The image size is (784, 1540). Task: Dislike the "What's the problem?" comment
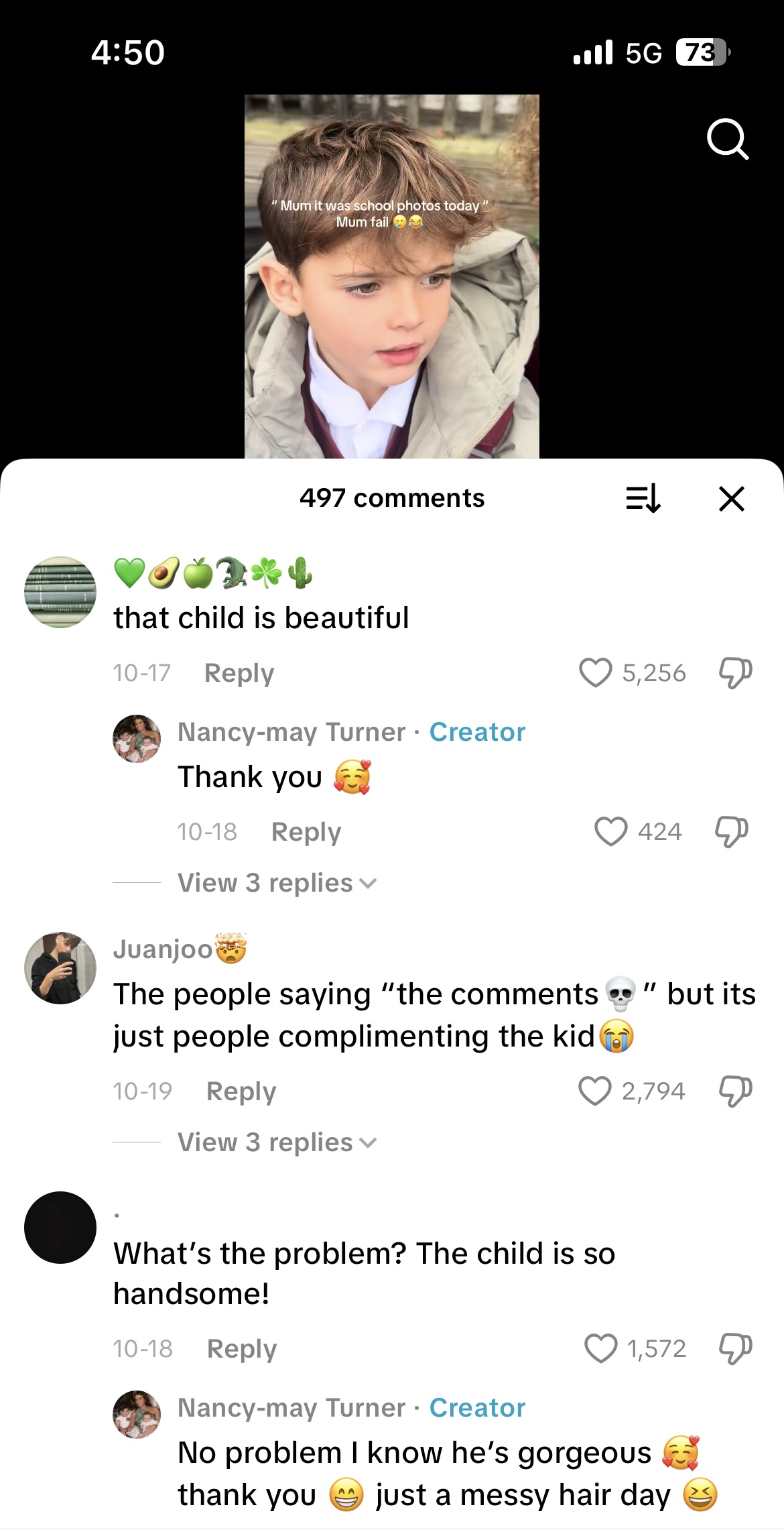tap(736, 1348)
